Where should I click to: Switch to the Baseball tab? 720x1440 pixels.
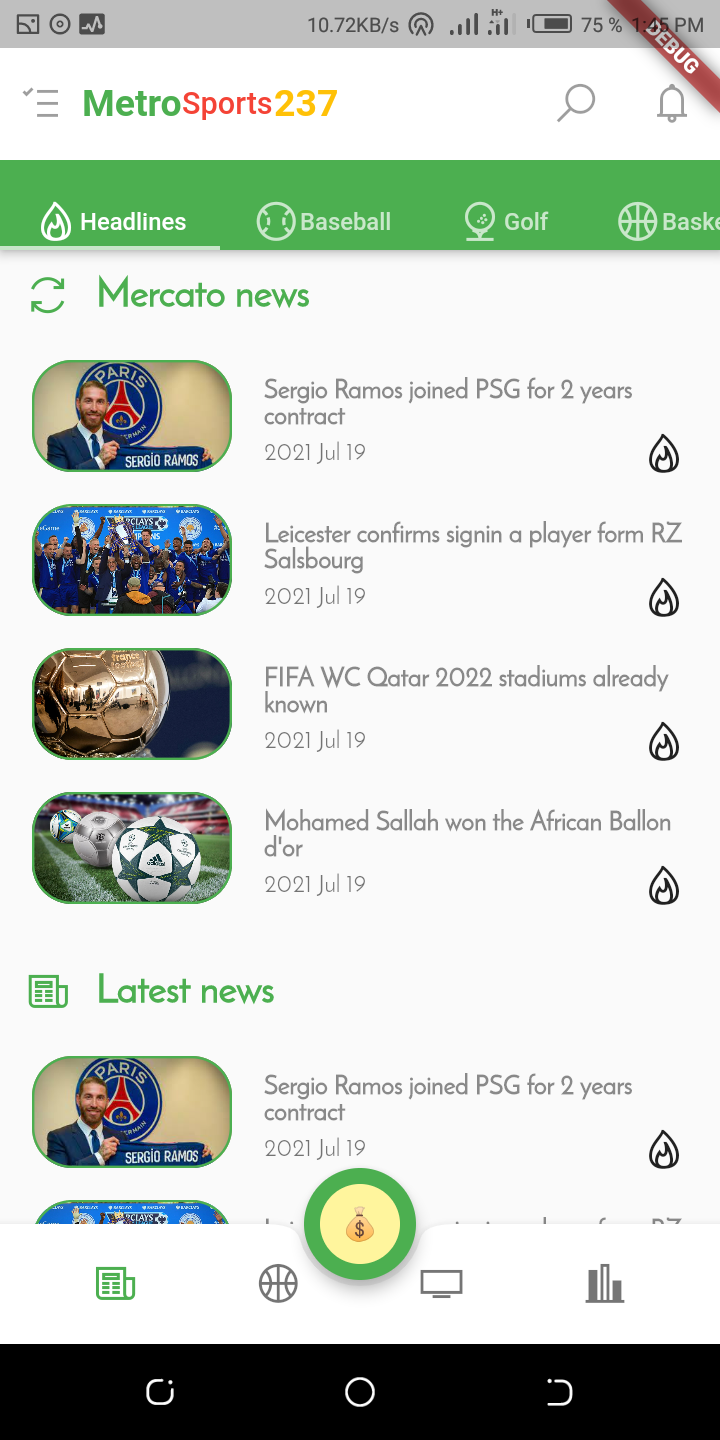(x=324, y=221)
